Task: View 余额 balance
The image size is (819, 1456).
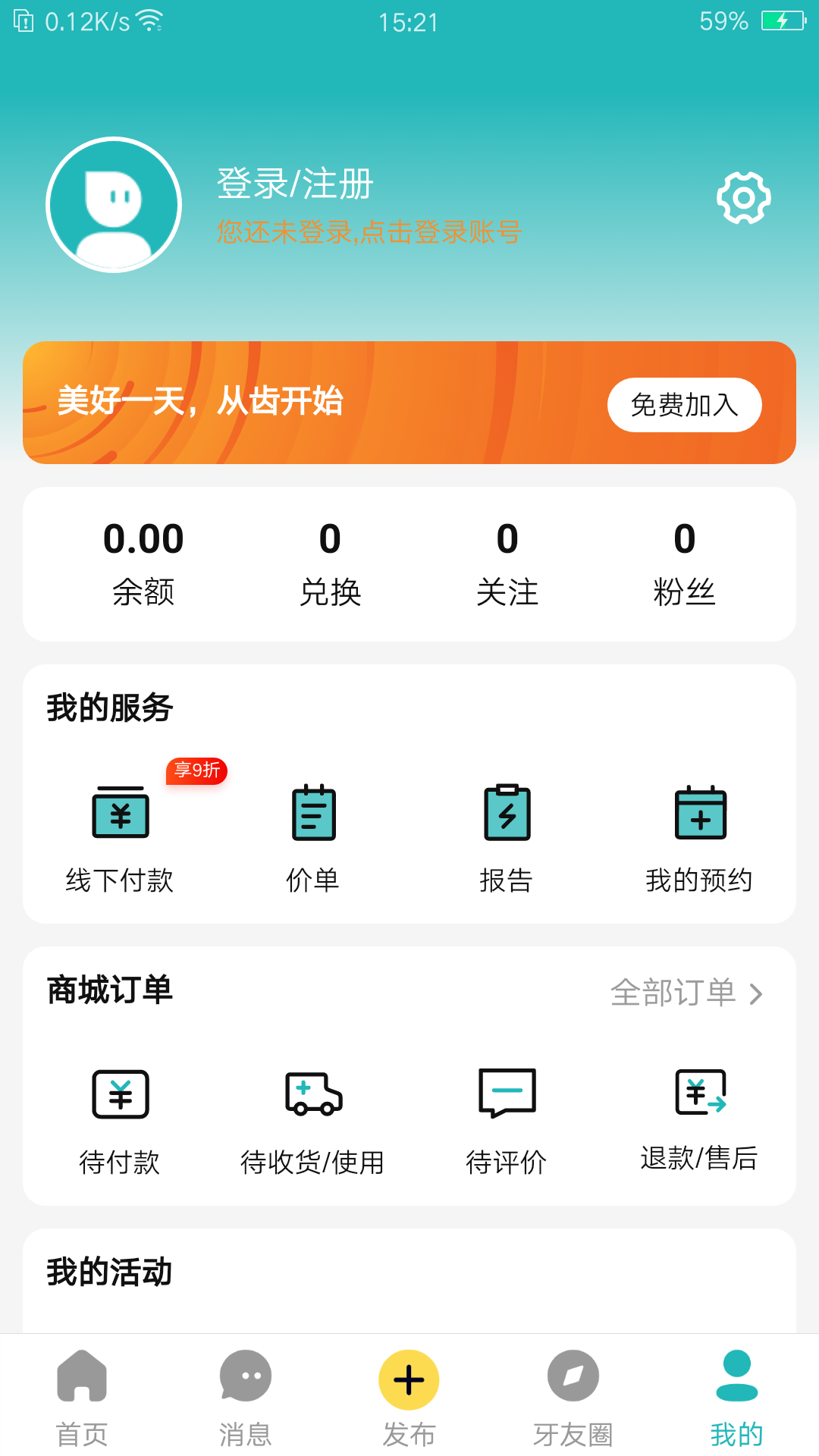Action: [143, 563]
